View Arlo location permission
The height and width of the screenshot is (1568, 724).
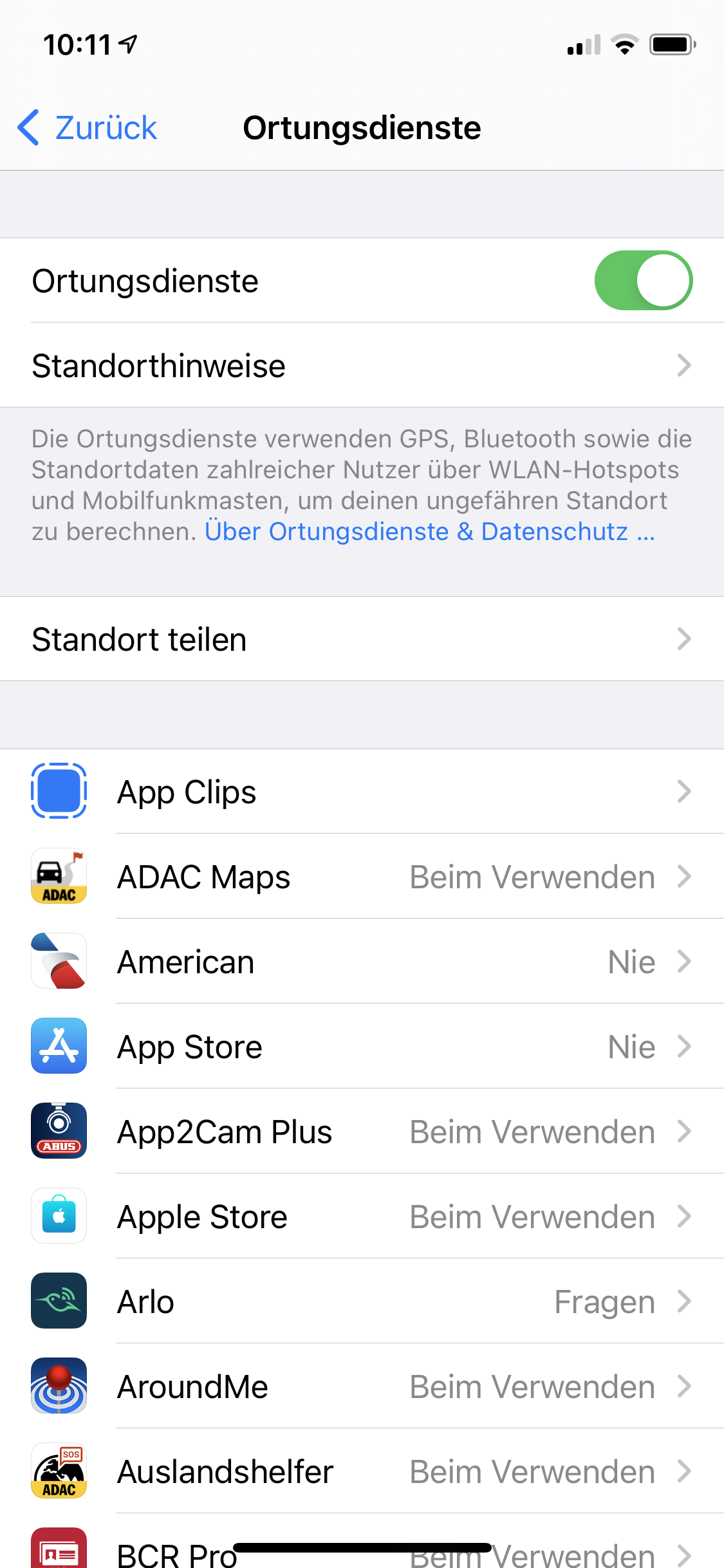tap(362, 1301)
